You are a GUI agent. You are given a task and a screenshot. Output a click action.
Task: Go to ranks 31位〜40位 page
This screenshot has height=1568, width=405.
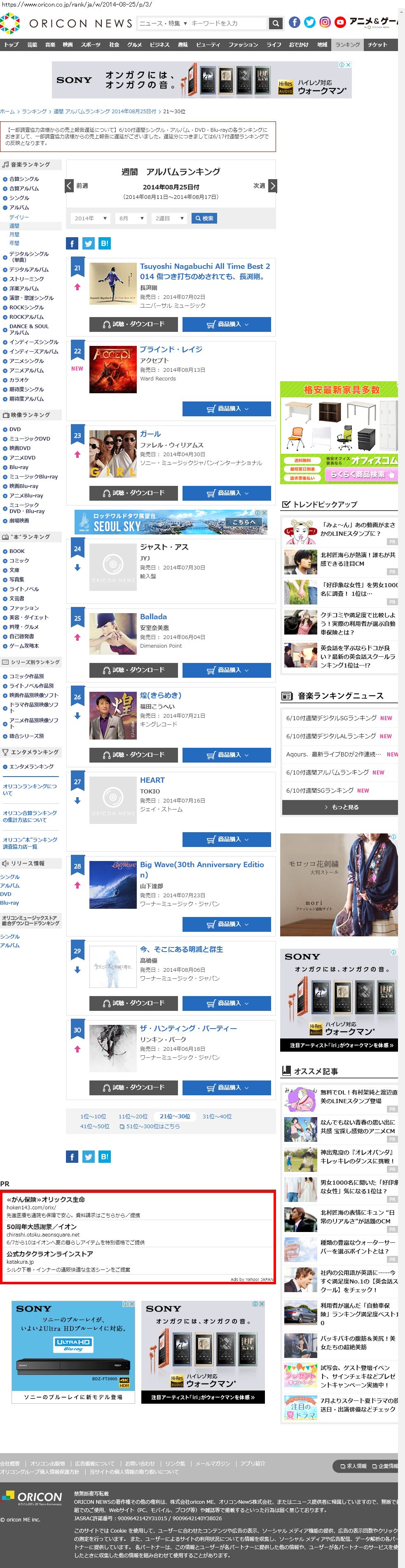coord(217,1116)
